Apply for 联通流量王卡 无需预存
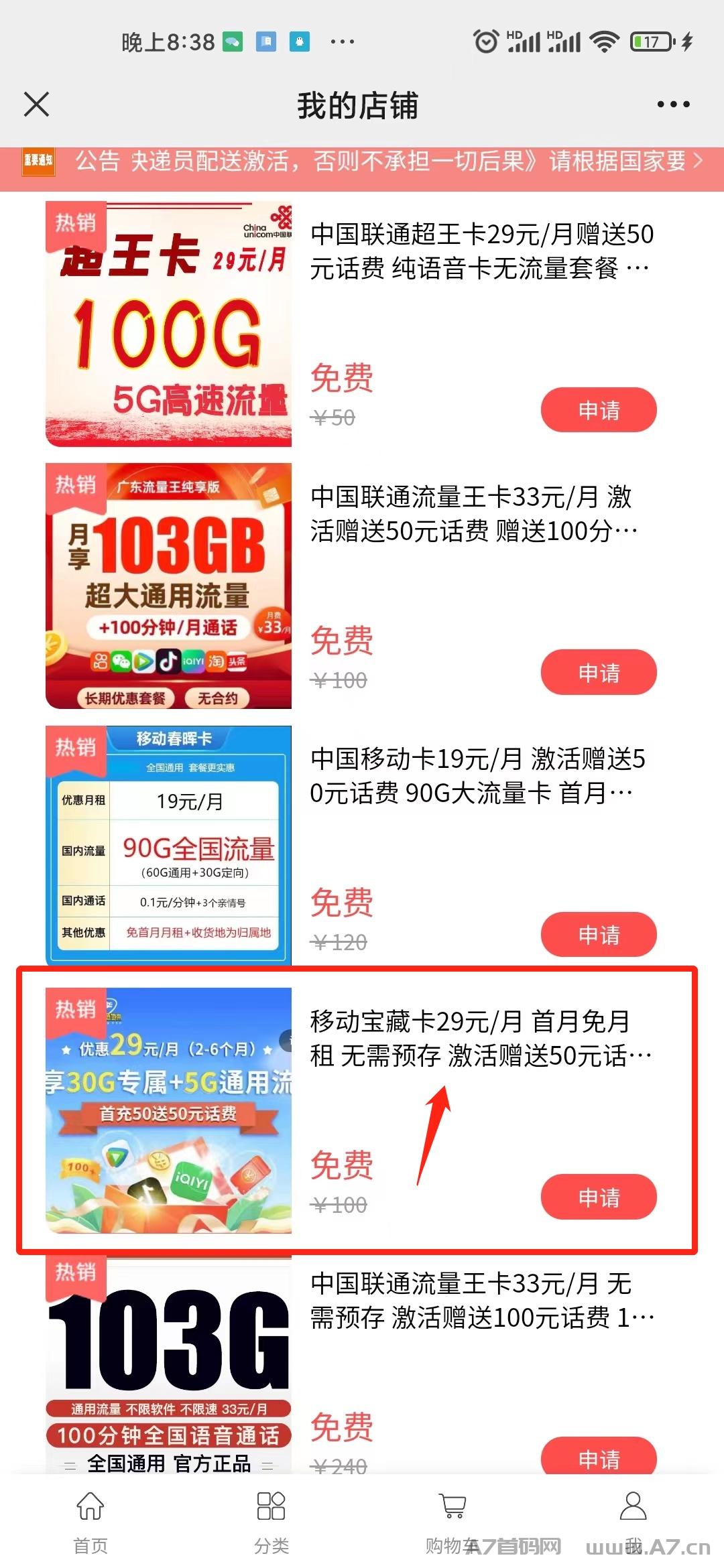The width and height of the screenshot is (724, 1568). click(x=599, y=1456)
